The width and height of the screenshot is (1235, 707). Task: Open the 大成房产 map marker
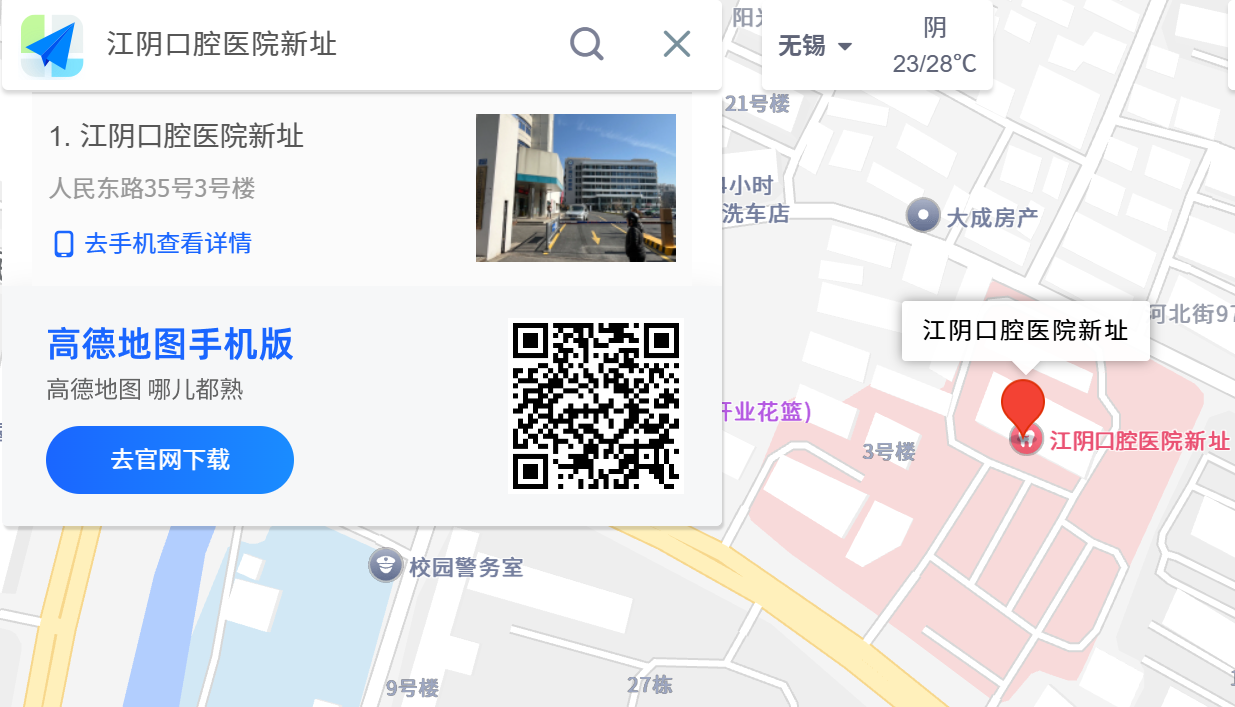click(x=922, y=214)
